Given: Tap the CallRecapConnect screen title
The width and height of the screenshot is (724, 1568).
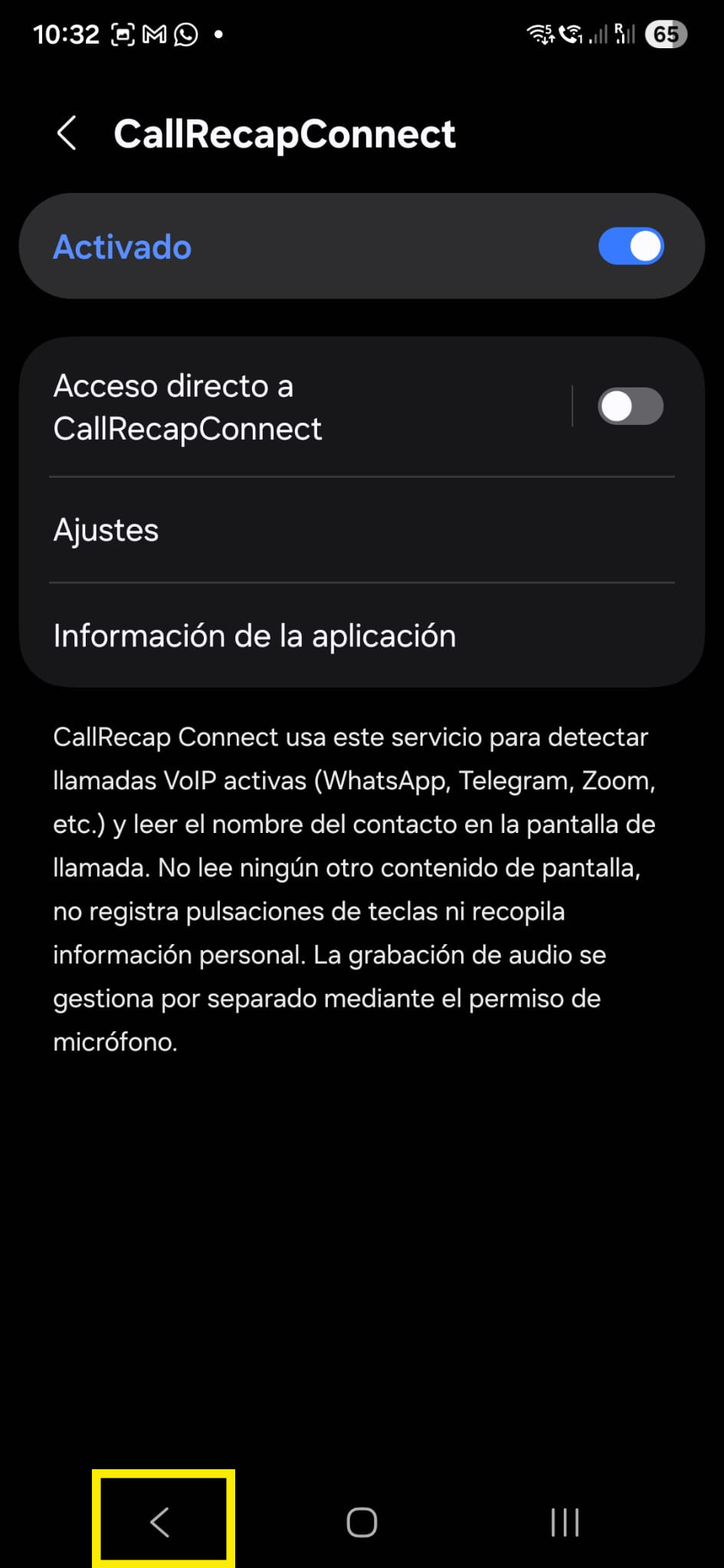Looking at the screenshot, I should pyautogui.click(x=285, y=133).
